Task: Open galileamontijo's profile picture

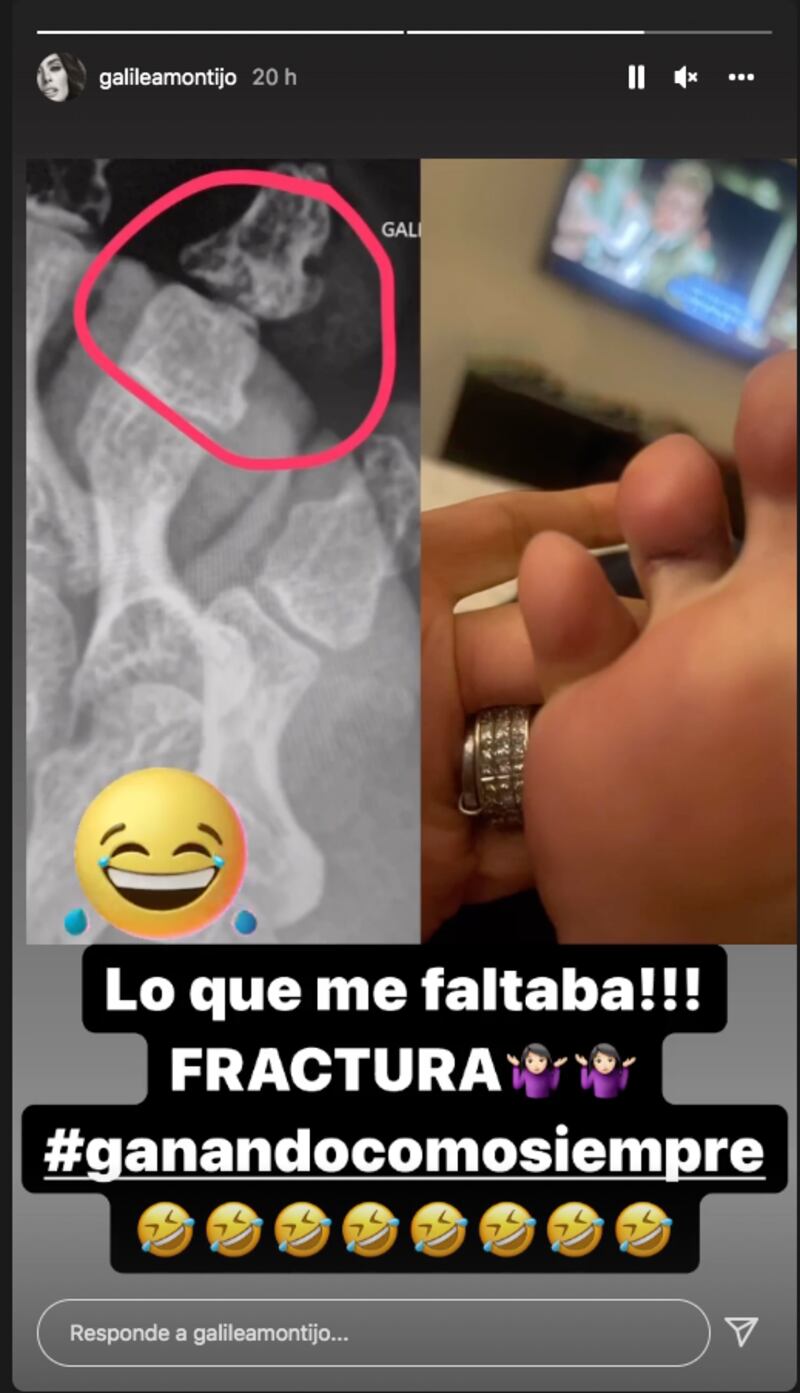Action: pos(61,77)
